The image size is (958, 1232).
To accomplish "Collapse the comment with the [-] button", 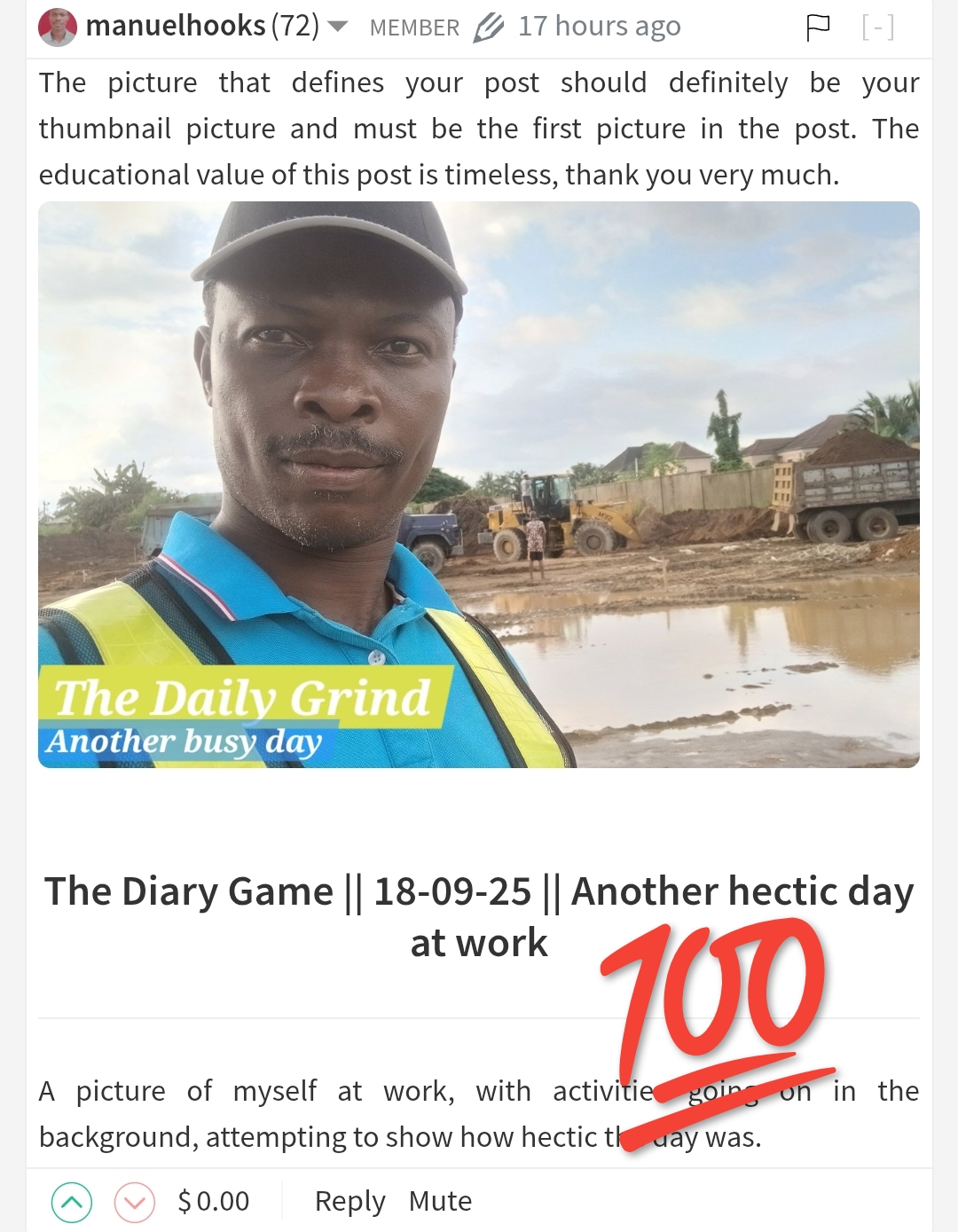I will tap(877, 27).
